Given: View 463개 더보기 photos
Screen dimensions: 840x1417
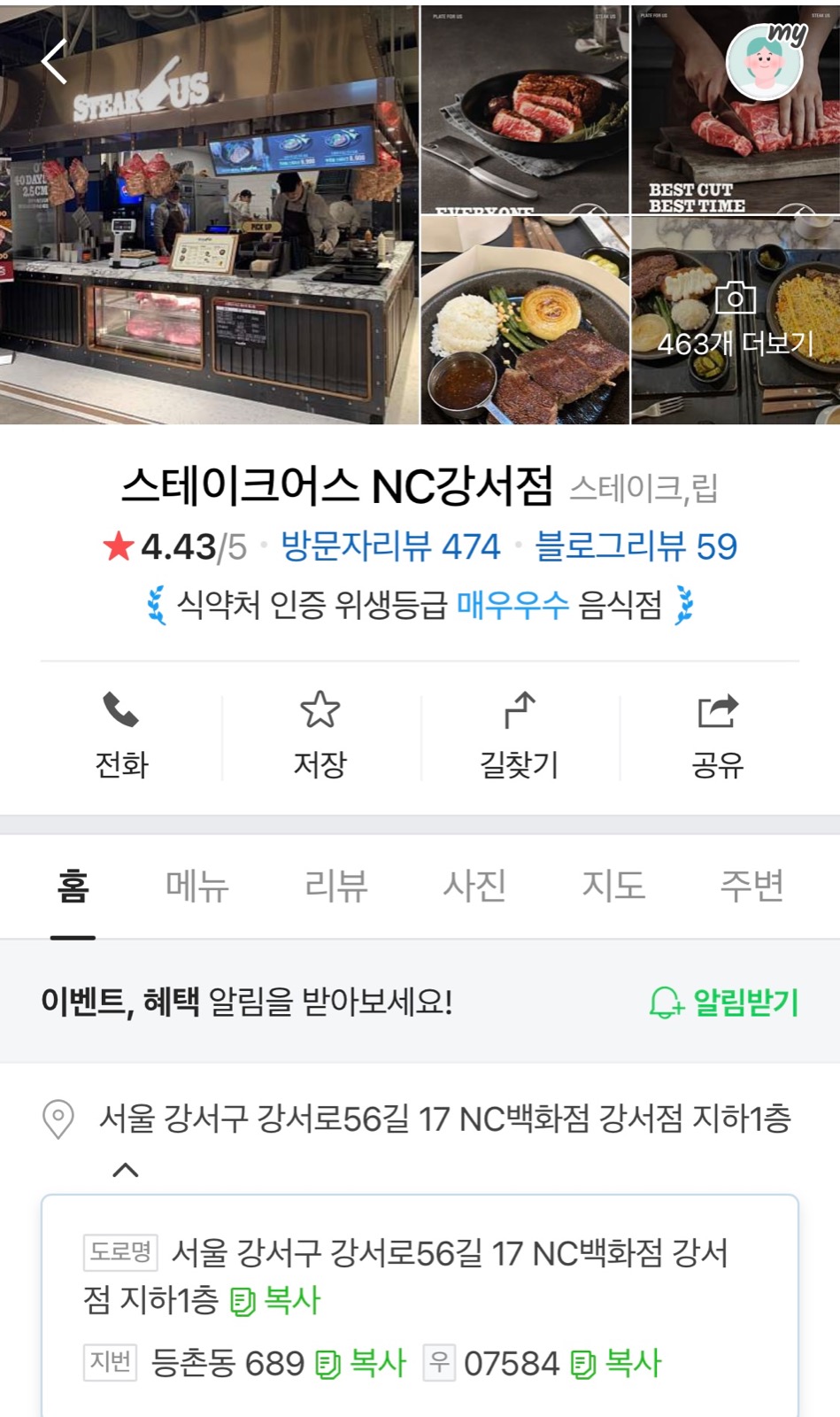Looking at the screenshot, I should [736, 321].
